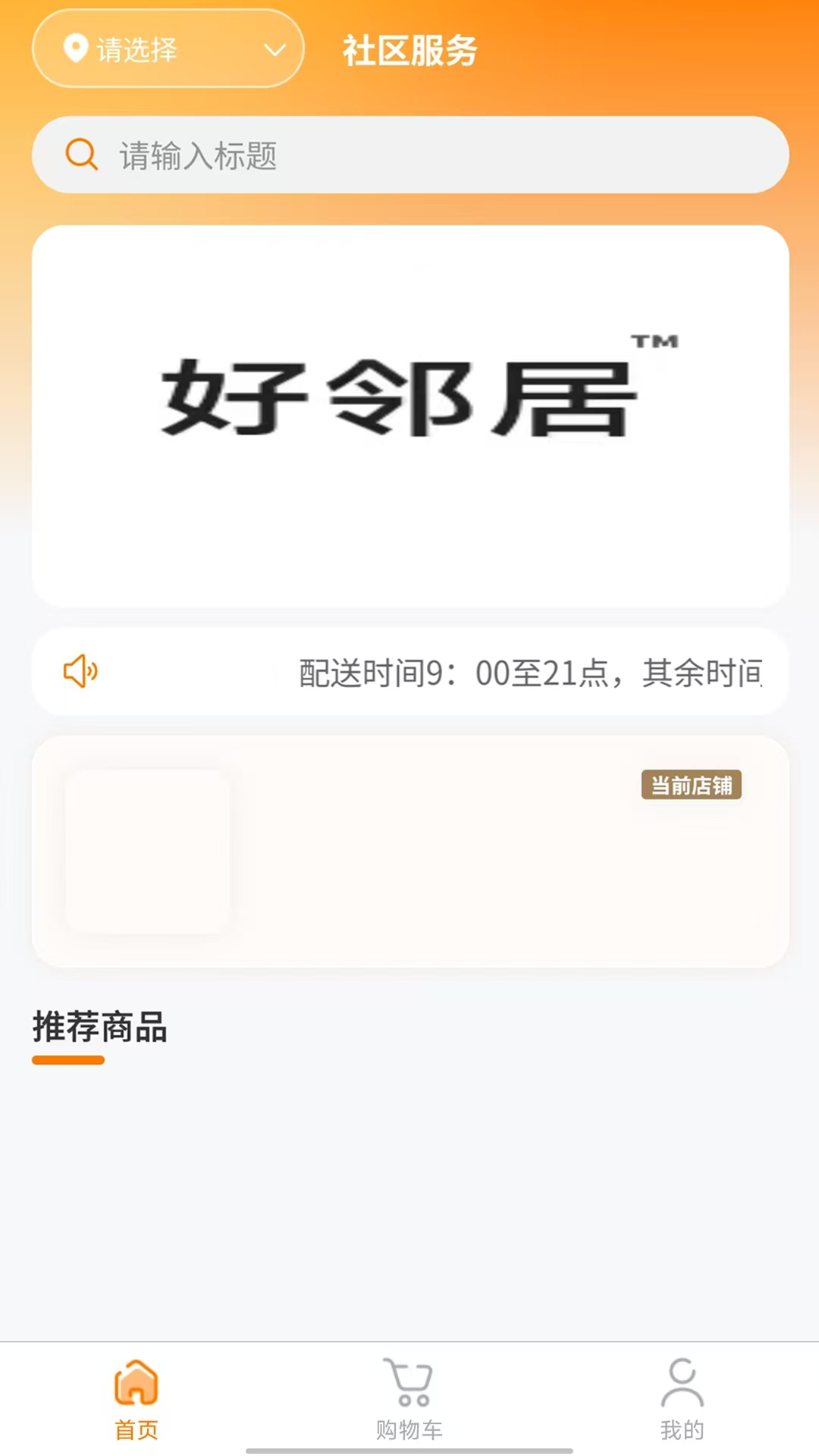Click the 当前店铺 badge
This screenshot has height=1456, width=819.
coord(691,786)
